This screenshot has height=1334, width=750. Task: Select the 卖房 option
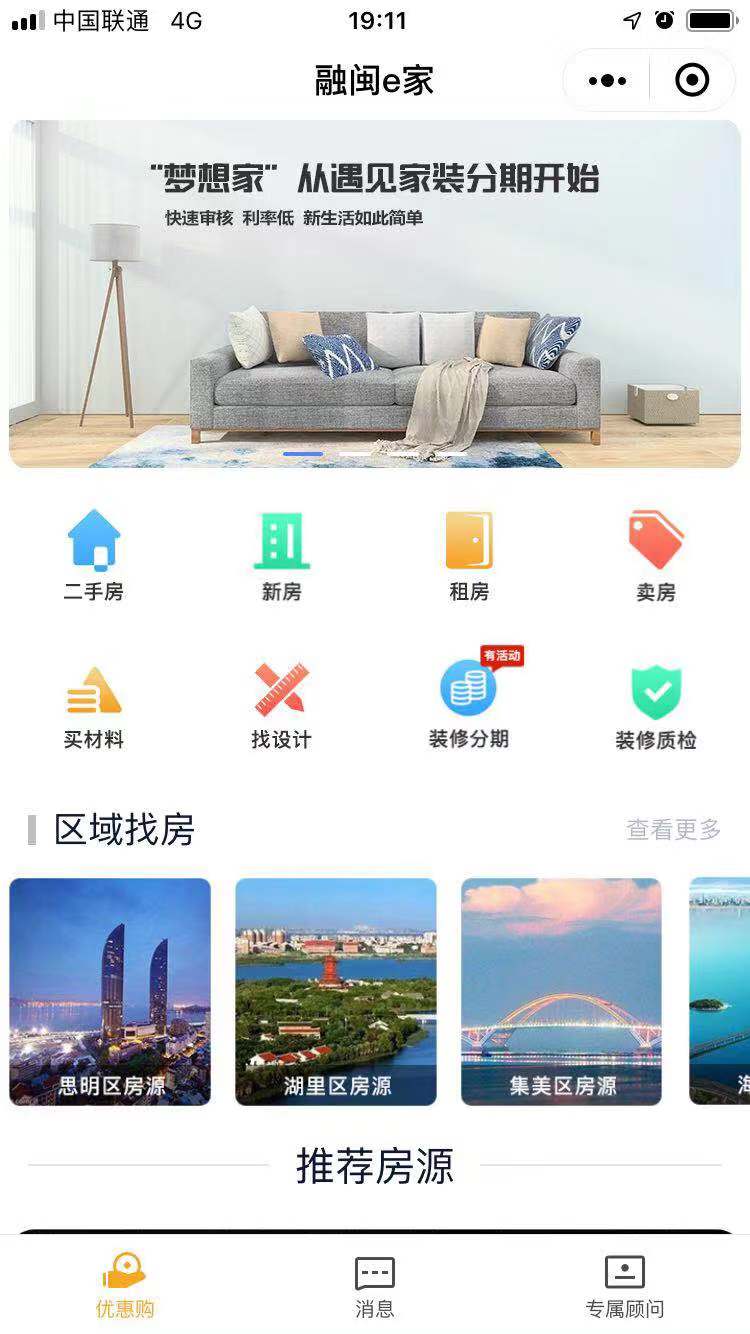[x=656, y=556]
